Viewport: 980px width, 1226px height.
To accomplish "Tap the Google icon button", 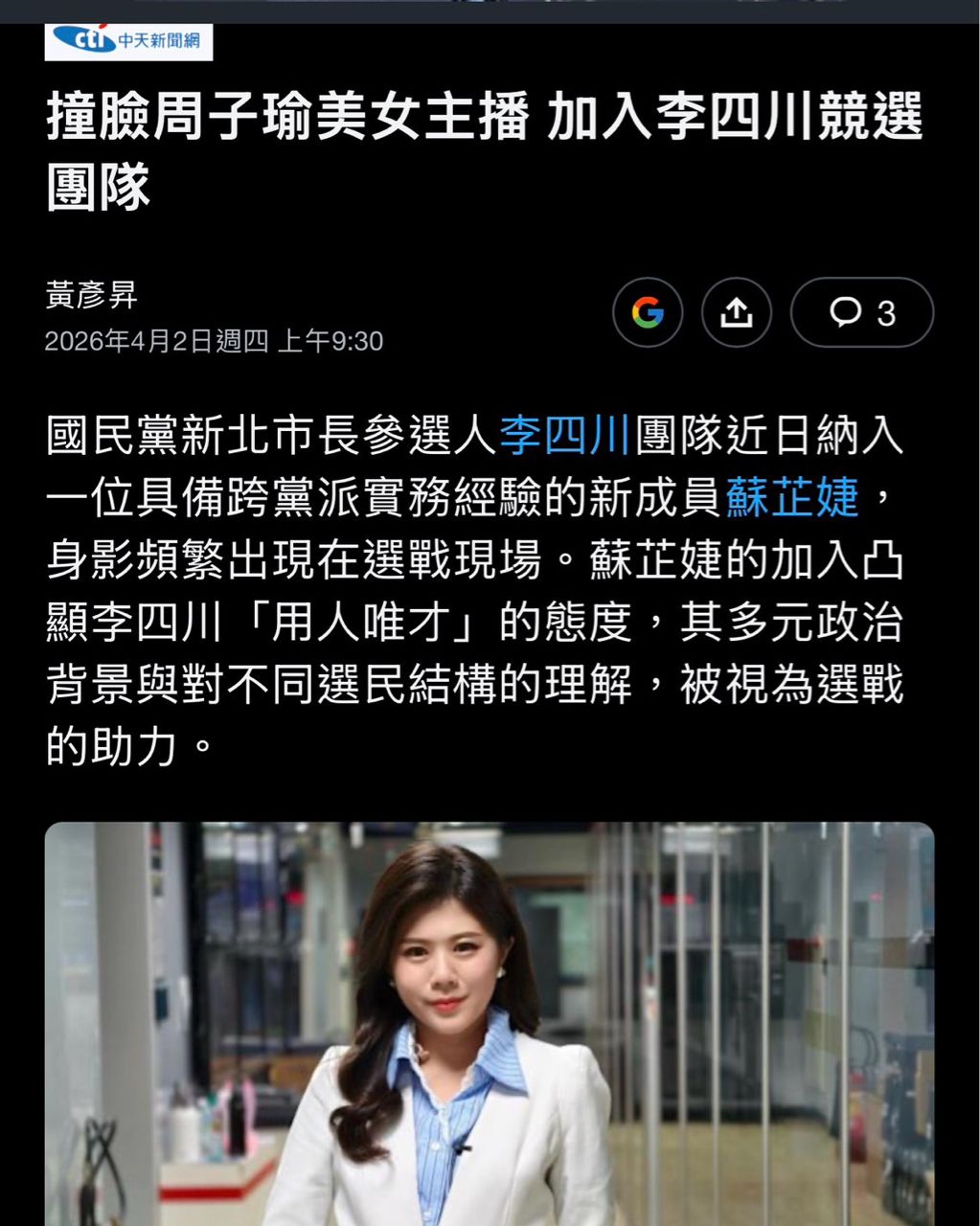I will pos(648,312).
